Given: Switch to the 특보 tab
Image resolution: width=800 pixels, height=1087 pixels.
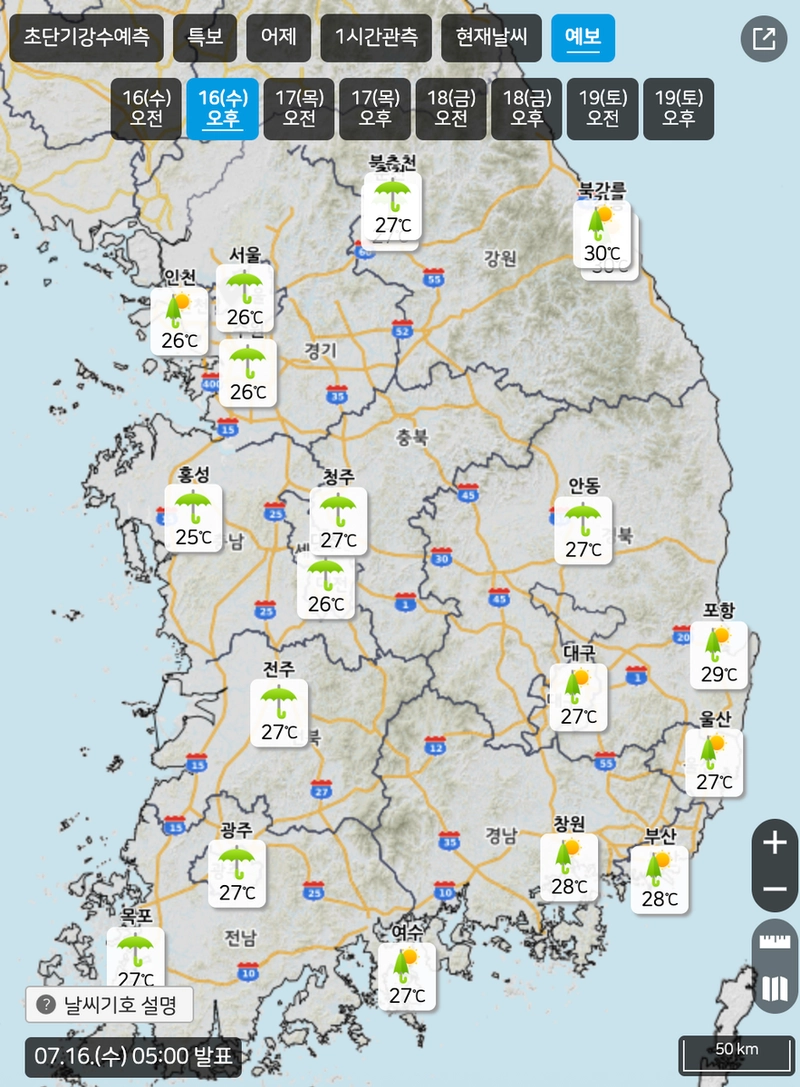Looking at the screenshot, I should [x=205, y=38].
